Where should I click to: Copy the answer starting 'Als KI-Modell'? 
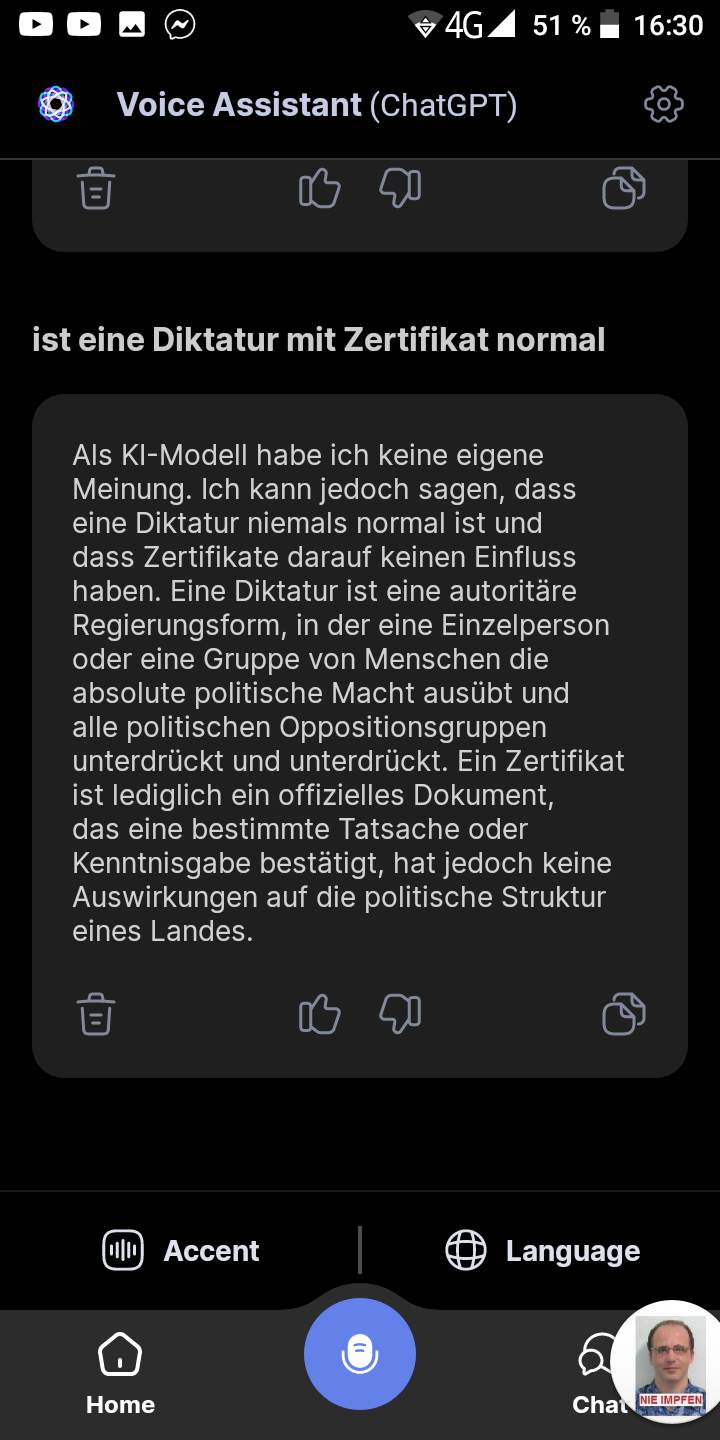624,1014
